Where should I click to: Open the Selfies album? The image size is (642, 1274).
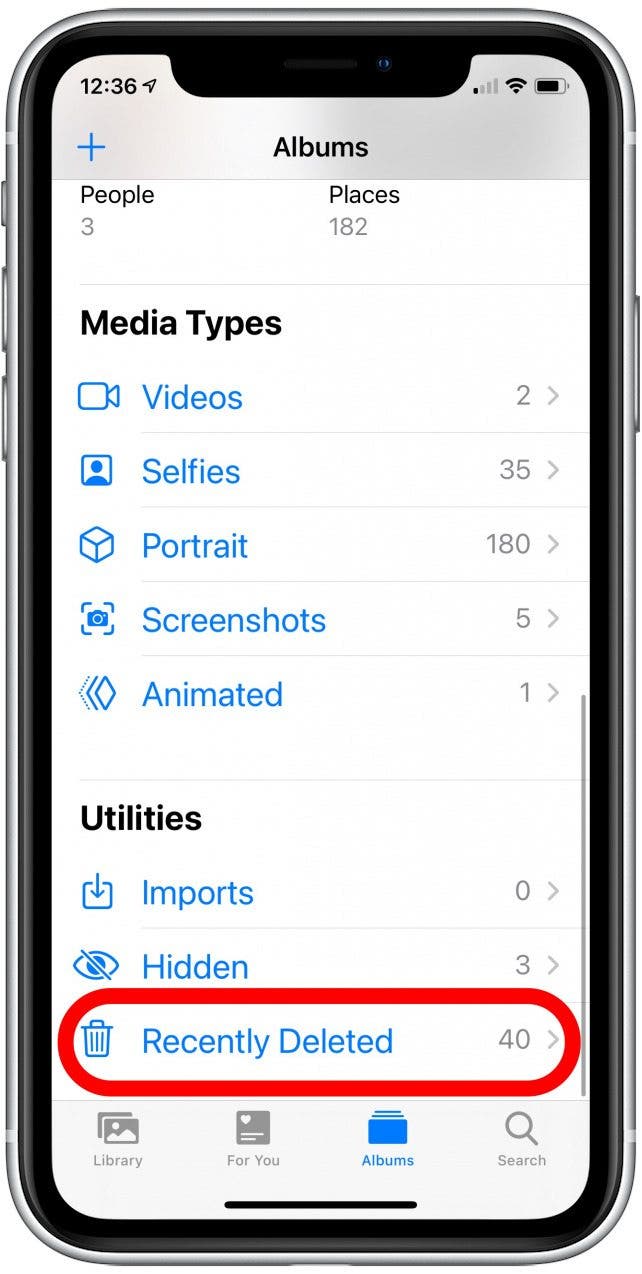pyautogui.click(x=320, y=470)
